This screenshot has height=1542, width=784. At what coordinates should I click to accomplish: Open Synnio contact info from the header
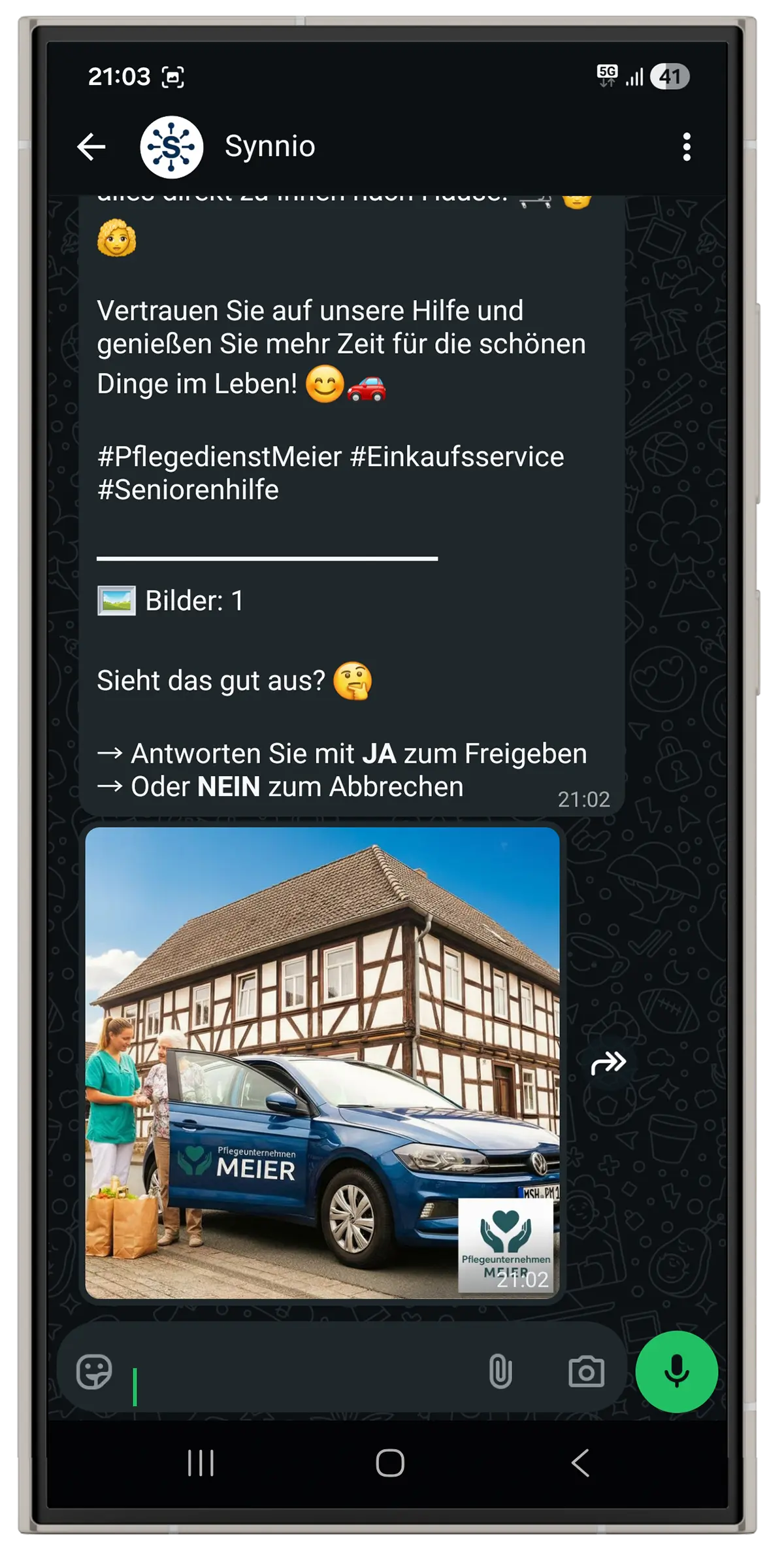coord(269,146)
